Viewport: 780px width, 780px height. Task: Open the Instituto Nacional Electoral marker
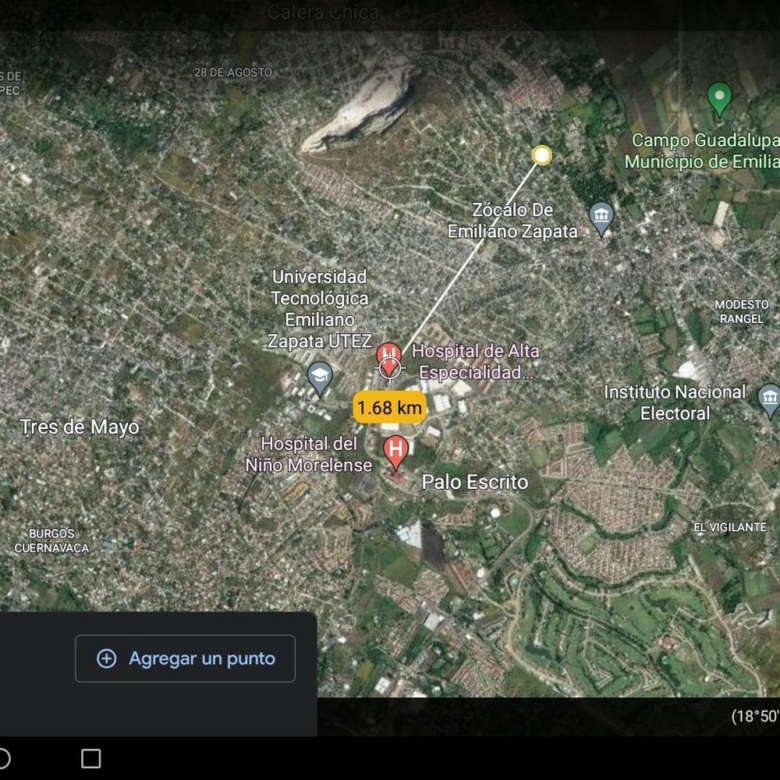pos(768,397)
